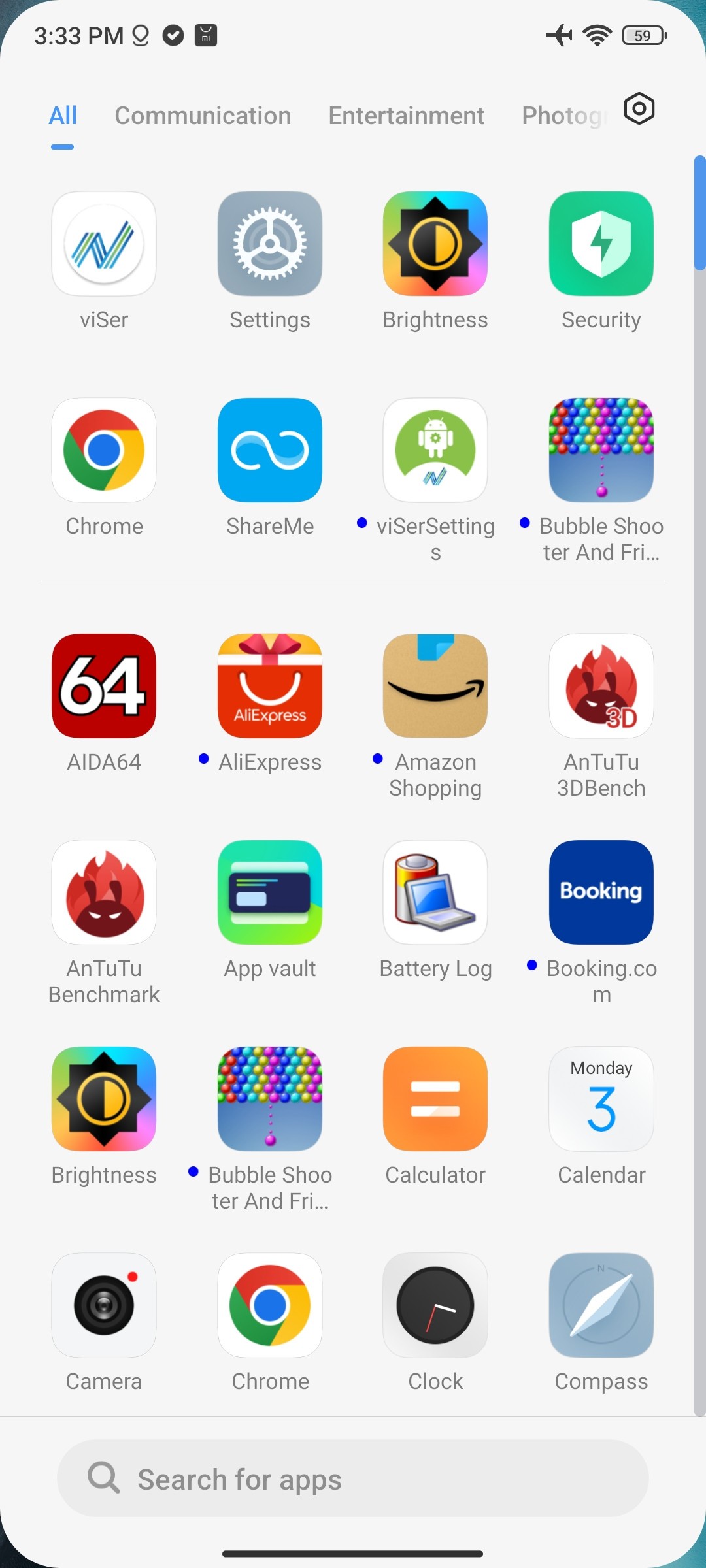Open the Calculator app

435,1099
